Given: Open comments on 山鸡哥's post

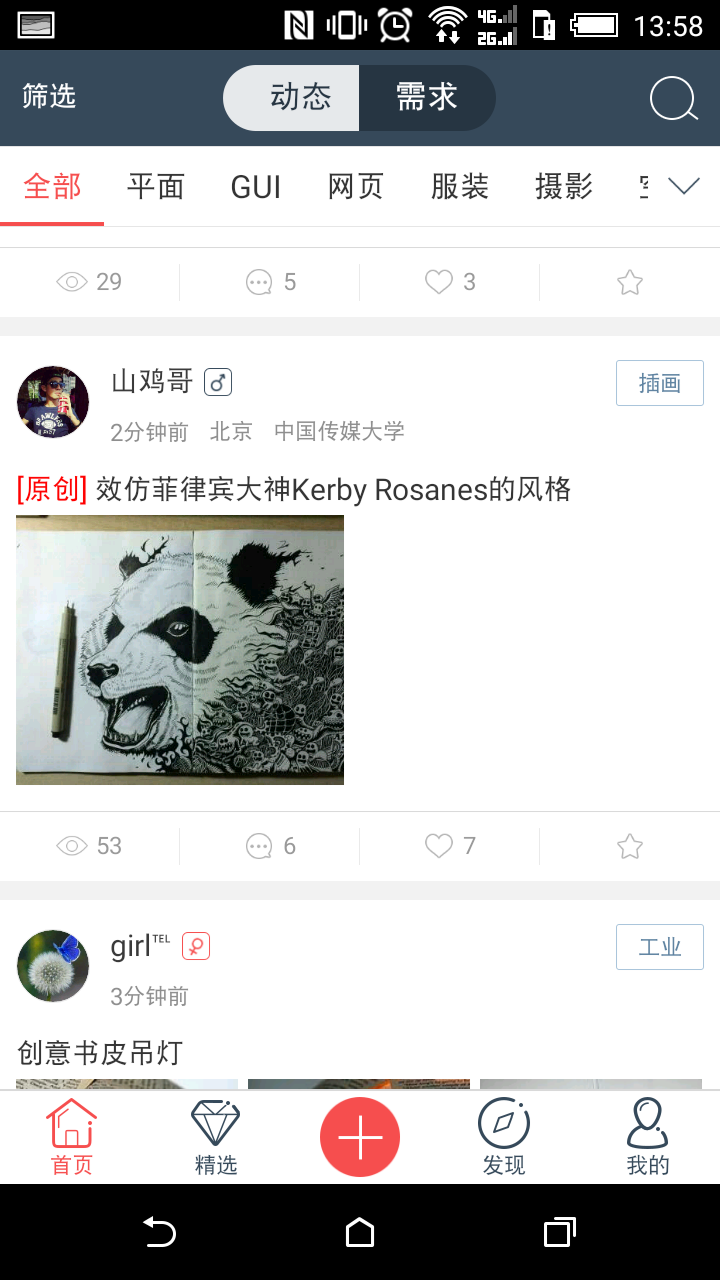Looking at the screenshot, I should coord(270,846).
